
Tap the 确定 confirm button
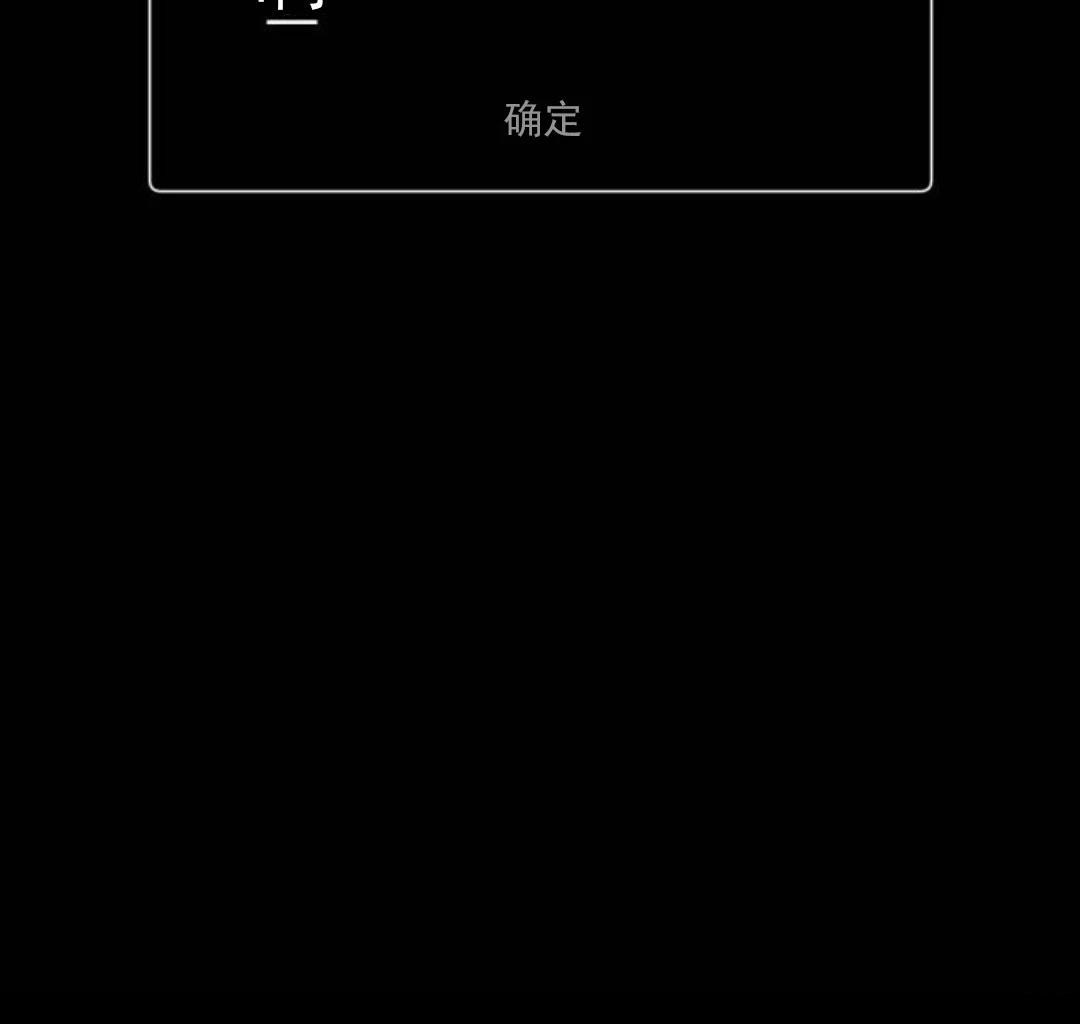click(542, 120)
